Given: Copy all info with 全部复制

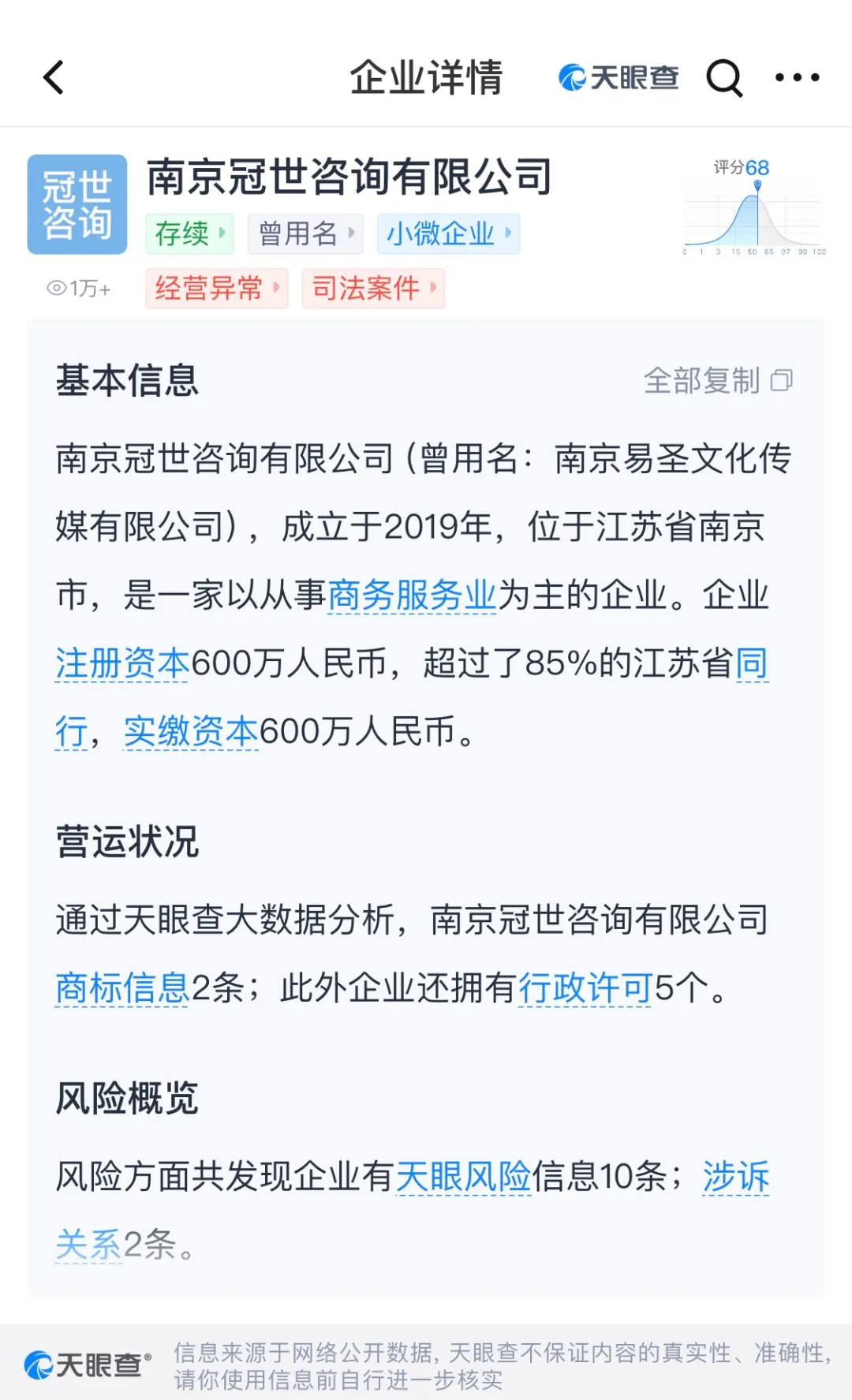Looking at the screenshot, I should click(x=717, y=381).
